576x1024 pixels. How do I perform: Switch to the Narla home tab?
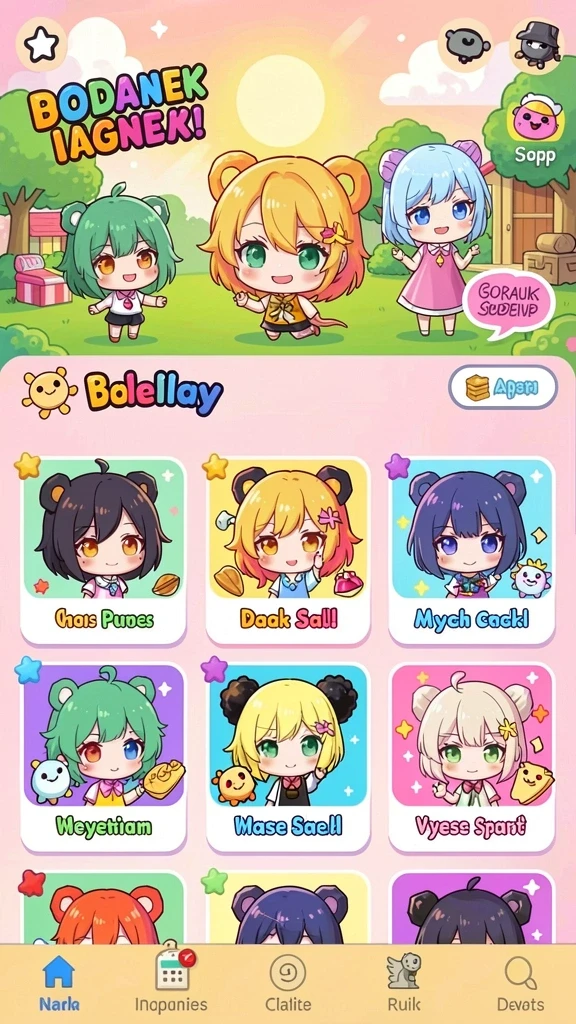coord(58,983)
